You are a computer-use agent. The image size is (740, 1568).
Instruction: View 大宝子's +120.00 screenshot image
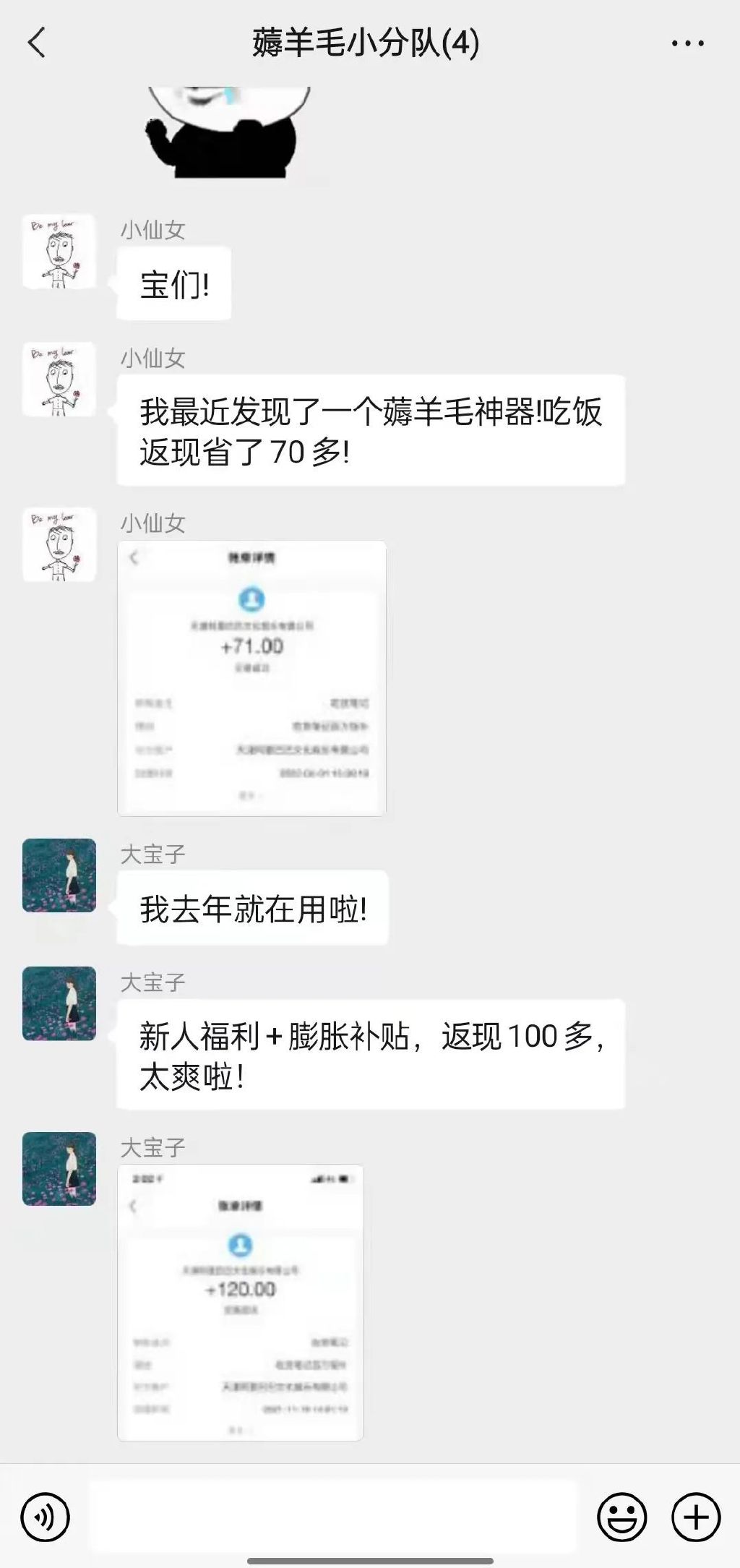(240, 1302)
